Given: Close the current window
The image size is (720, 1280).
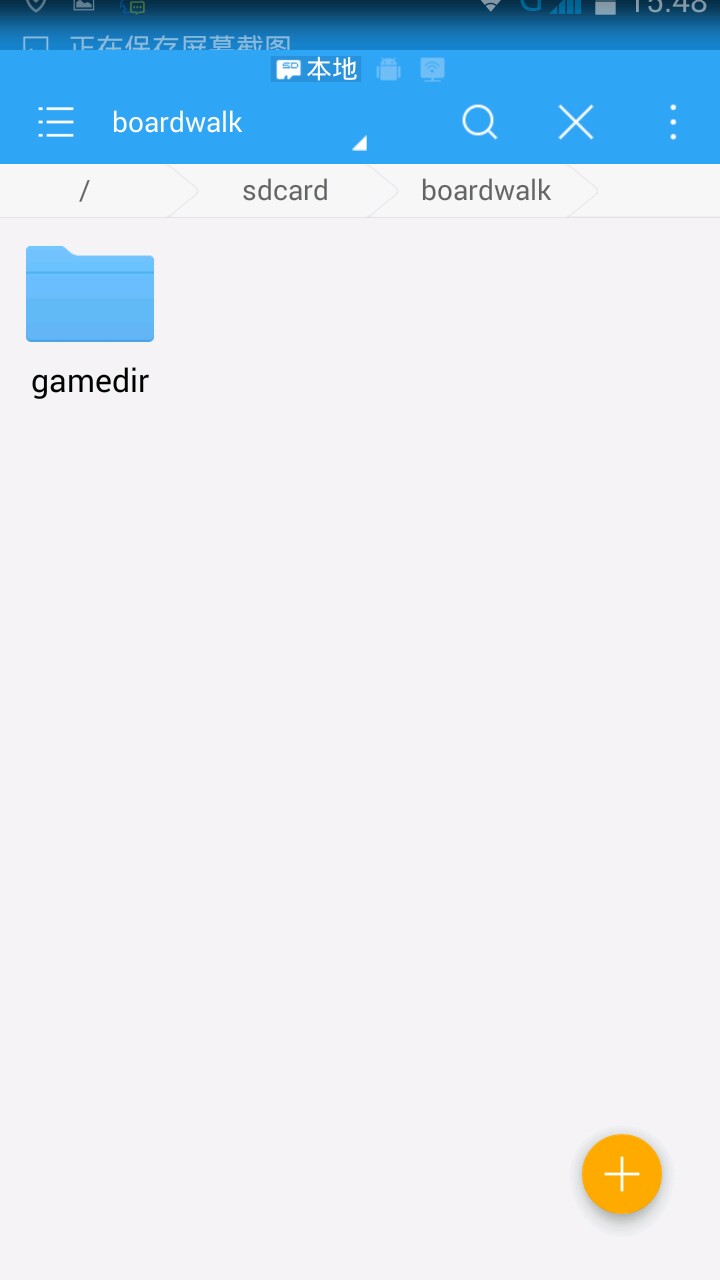Looking at the screenshot, I should [575, 122].
